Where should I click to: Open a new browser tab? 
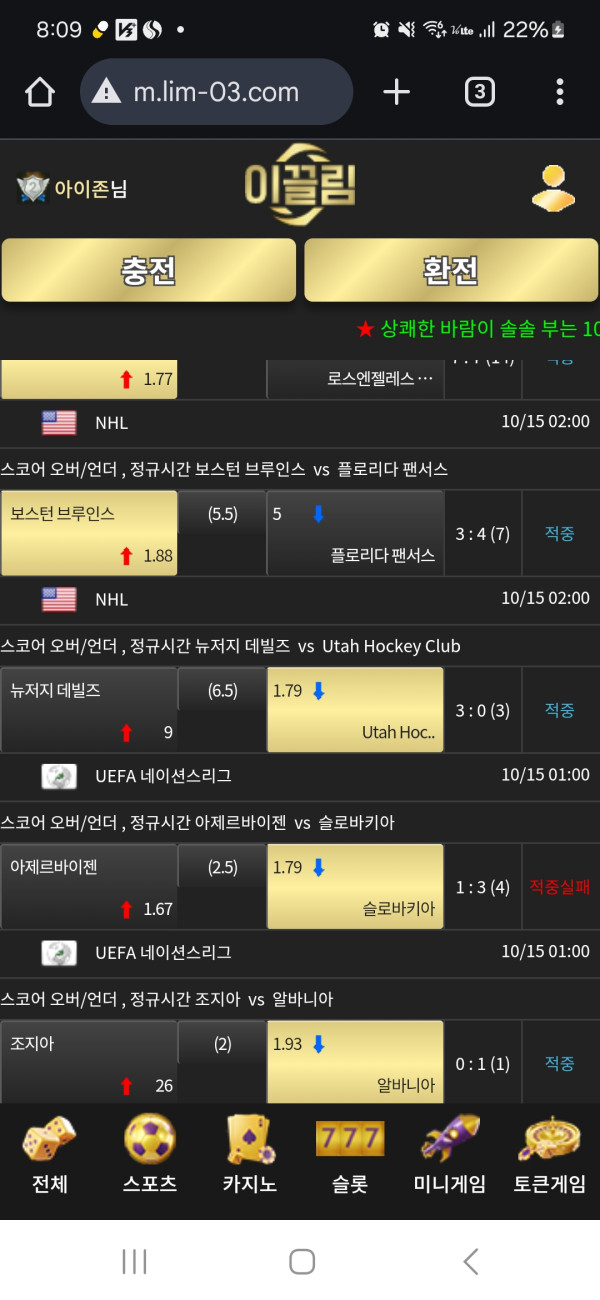point(397,92)
